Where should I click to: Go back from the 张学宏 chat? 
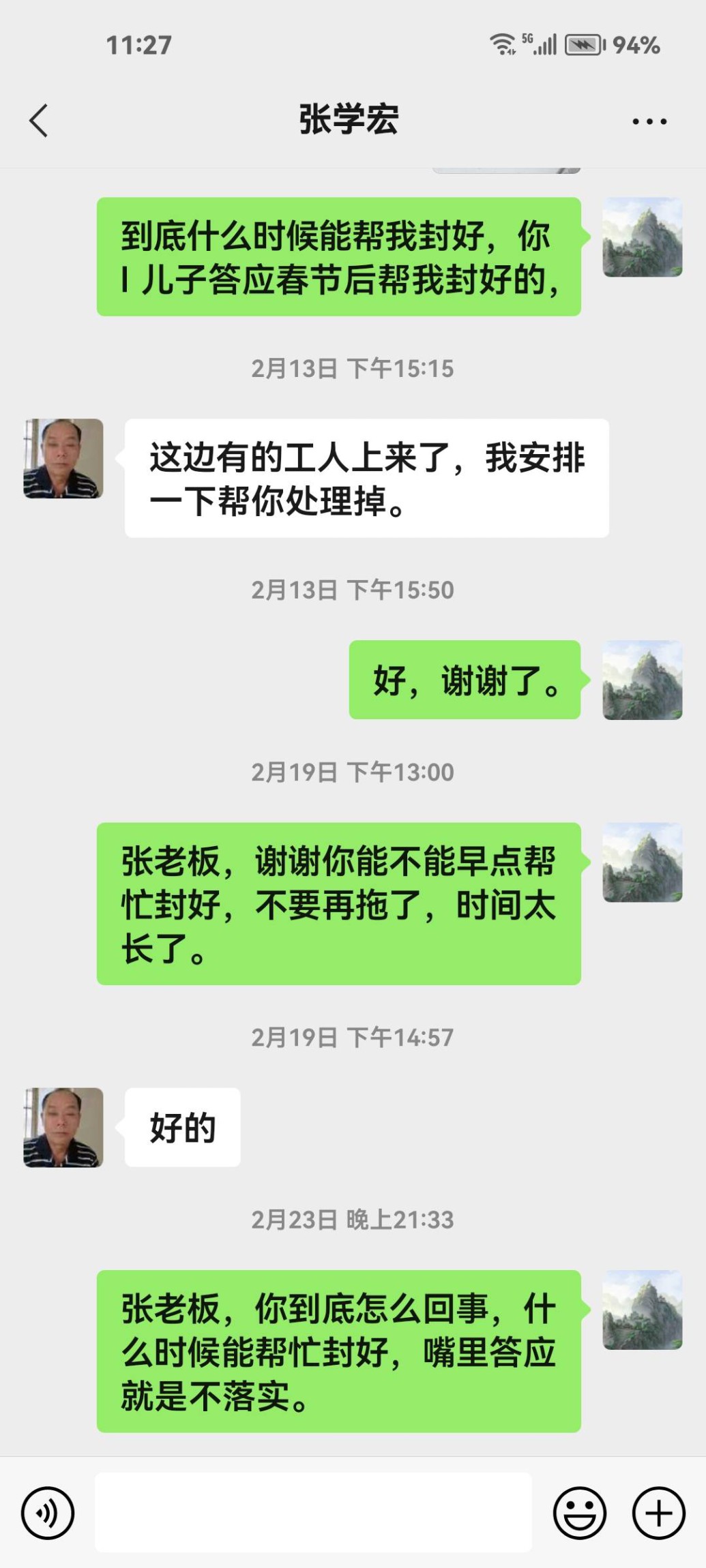40,121
